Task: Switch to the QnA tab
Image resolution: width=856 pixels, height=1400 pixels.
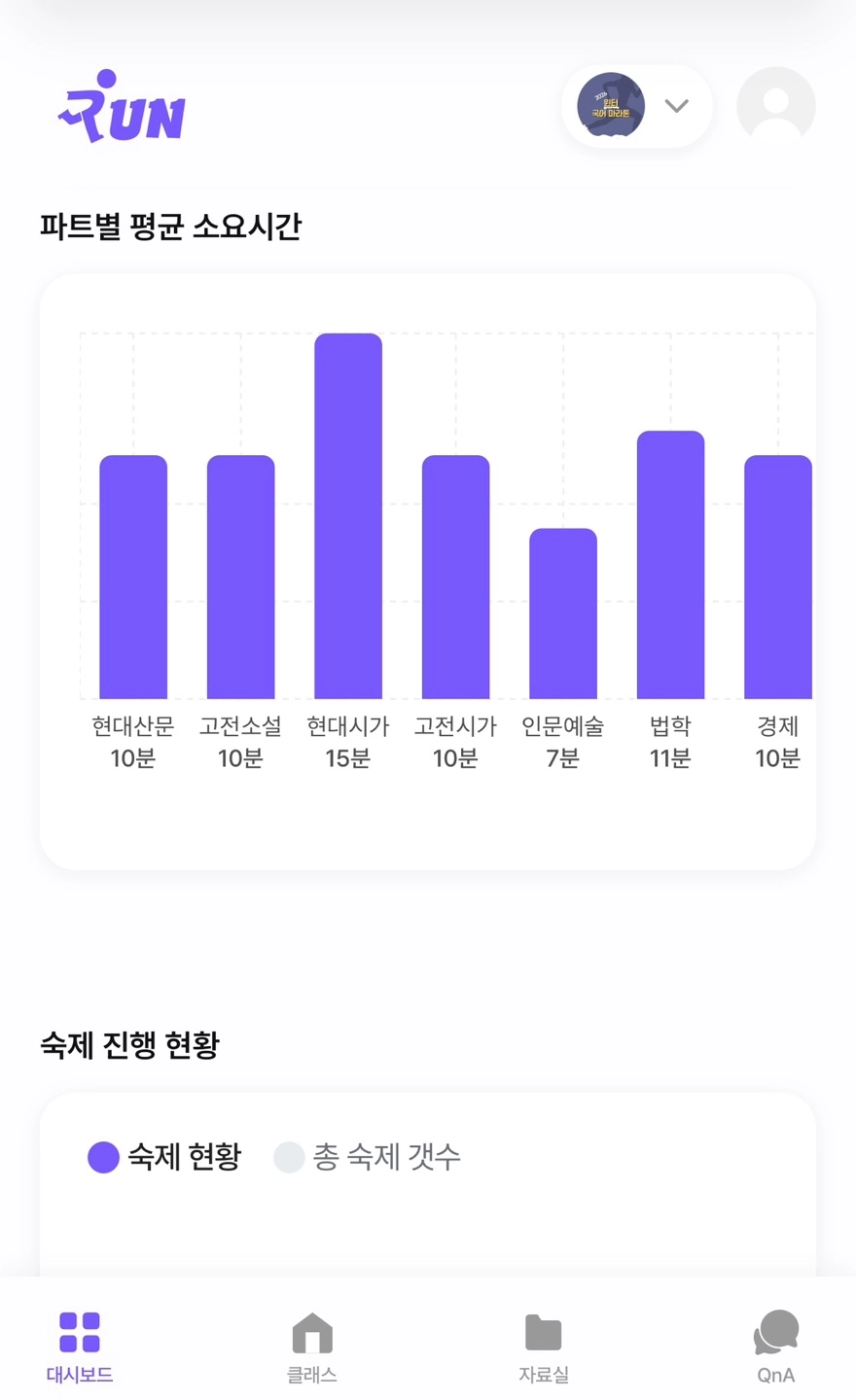Action: 775,1347
